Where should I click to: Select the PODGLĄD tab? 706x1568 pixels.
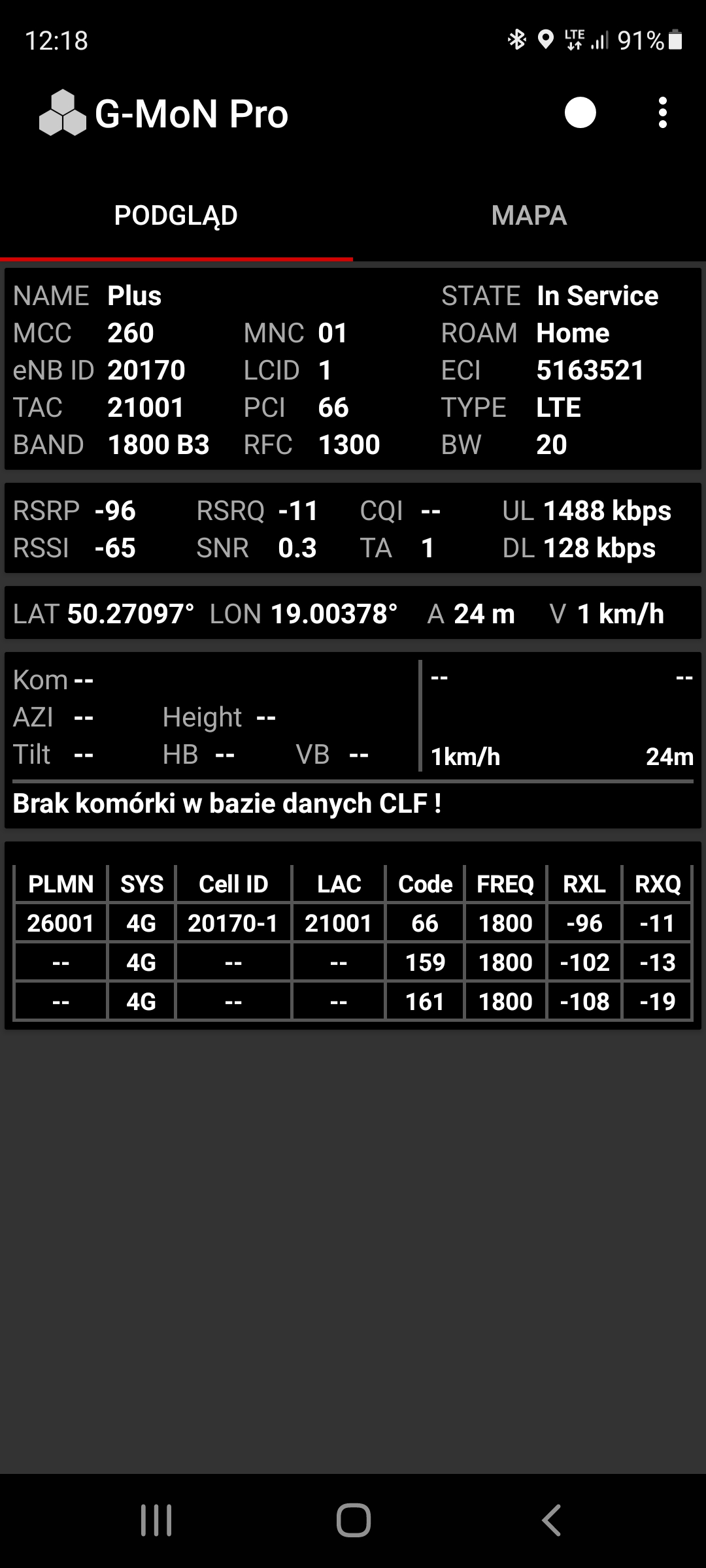coord(176,216)
